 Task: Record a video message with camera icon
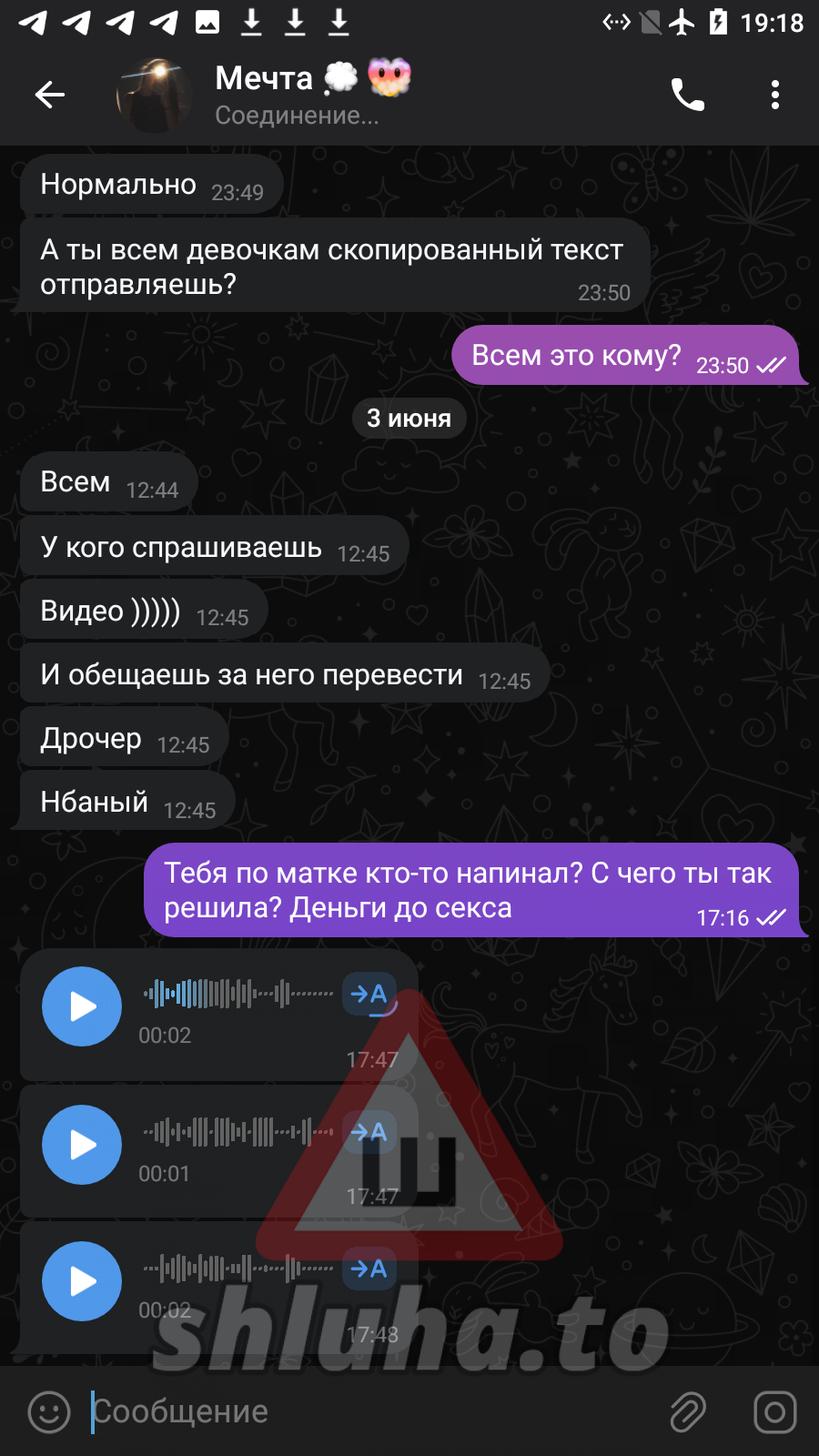click(774, 1411)
